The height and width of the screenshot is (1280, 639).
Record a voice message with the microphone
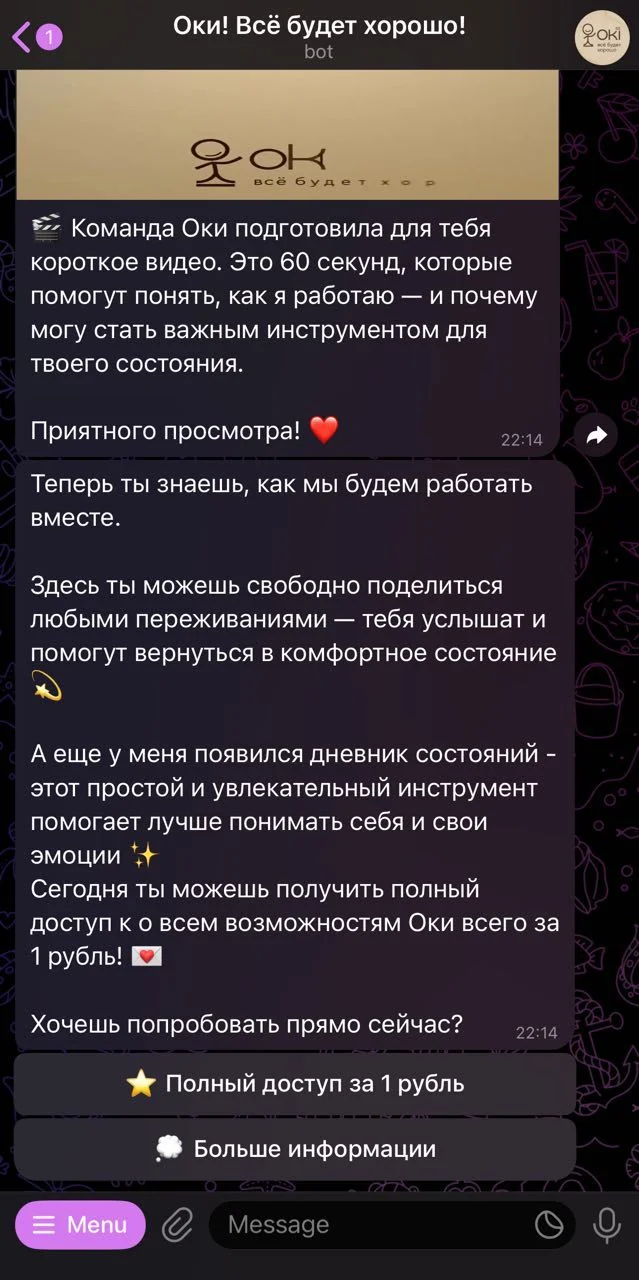pyautogui.click(x=606, y=1225)
